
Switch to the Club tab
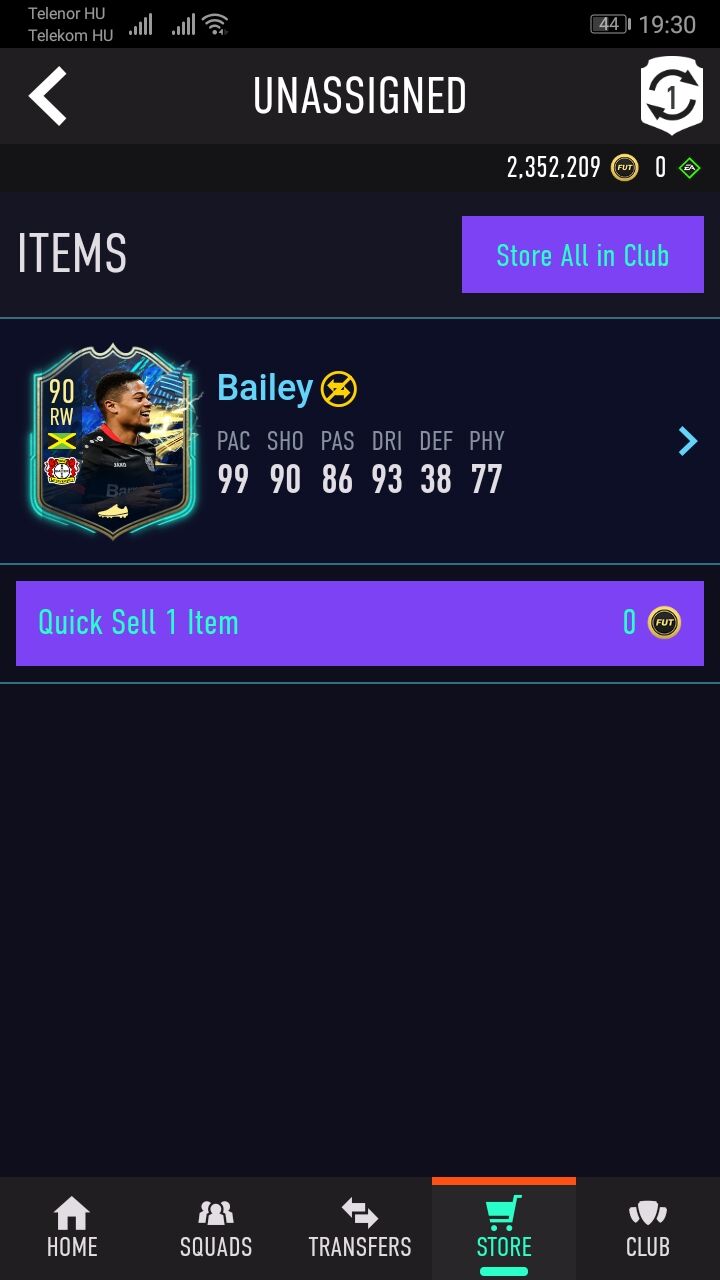(647, 1229)
